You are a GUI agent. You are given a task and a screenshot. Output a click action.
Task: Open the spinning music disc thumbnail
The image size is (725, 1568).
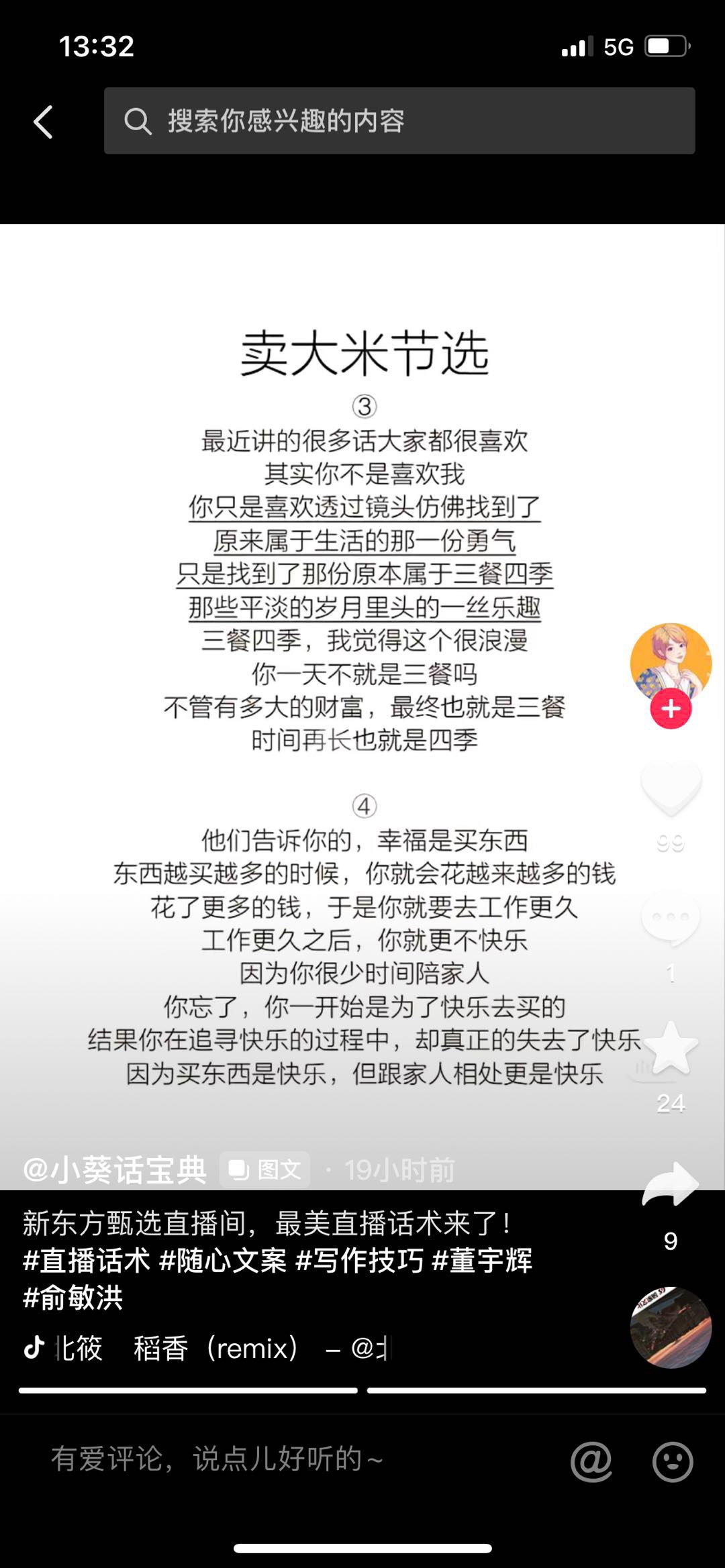pyautogui.click(x=671, y=1328)
